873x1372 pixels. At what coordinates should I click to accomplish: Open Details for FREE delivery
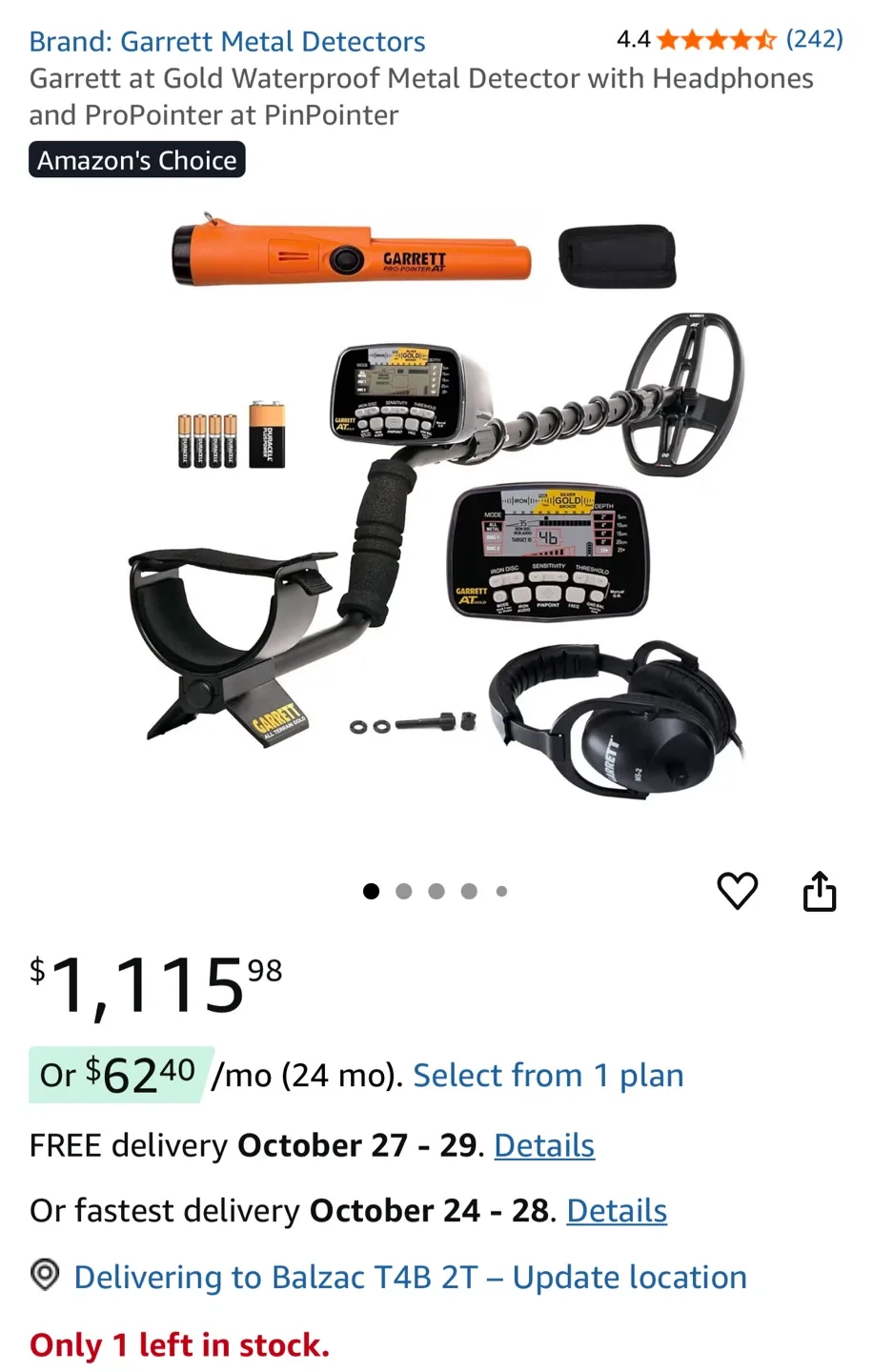pyautogui.click(x=544, y=1145)
